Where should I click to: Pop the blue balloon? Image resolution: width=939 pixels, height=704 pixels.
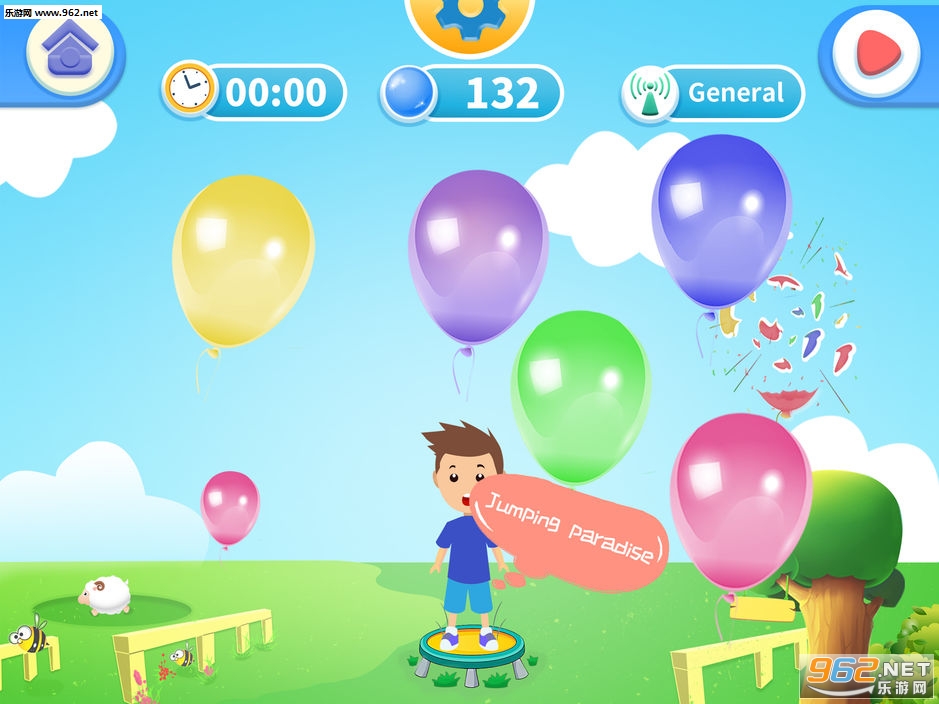click(x=721, y=220)
